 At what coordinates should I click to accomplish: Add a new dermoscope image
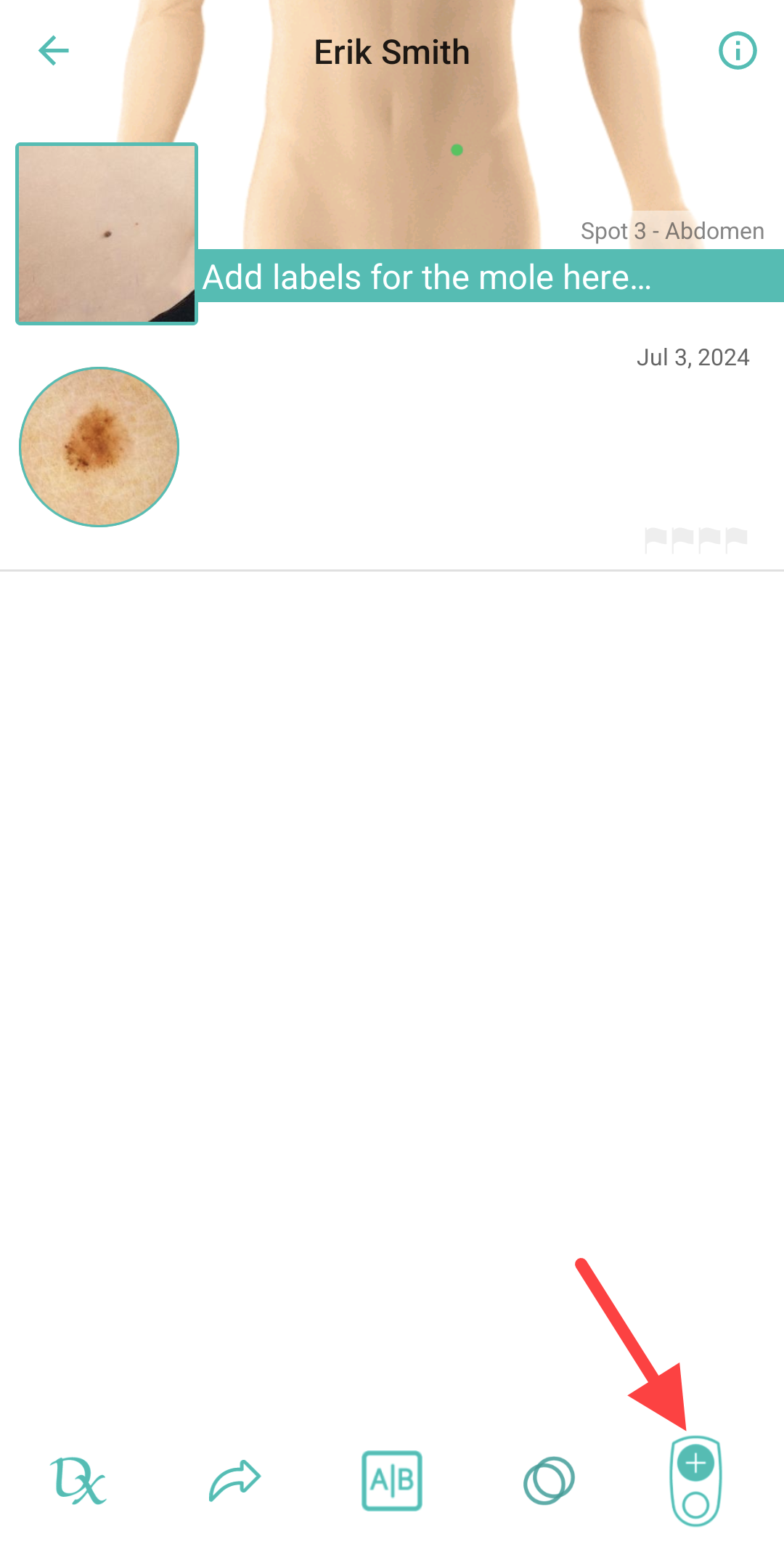point(695,1481)
